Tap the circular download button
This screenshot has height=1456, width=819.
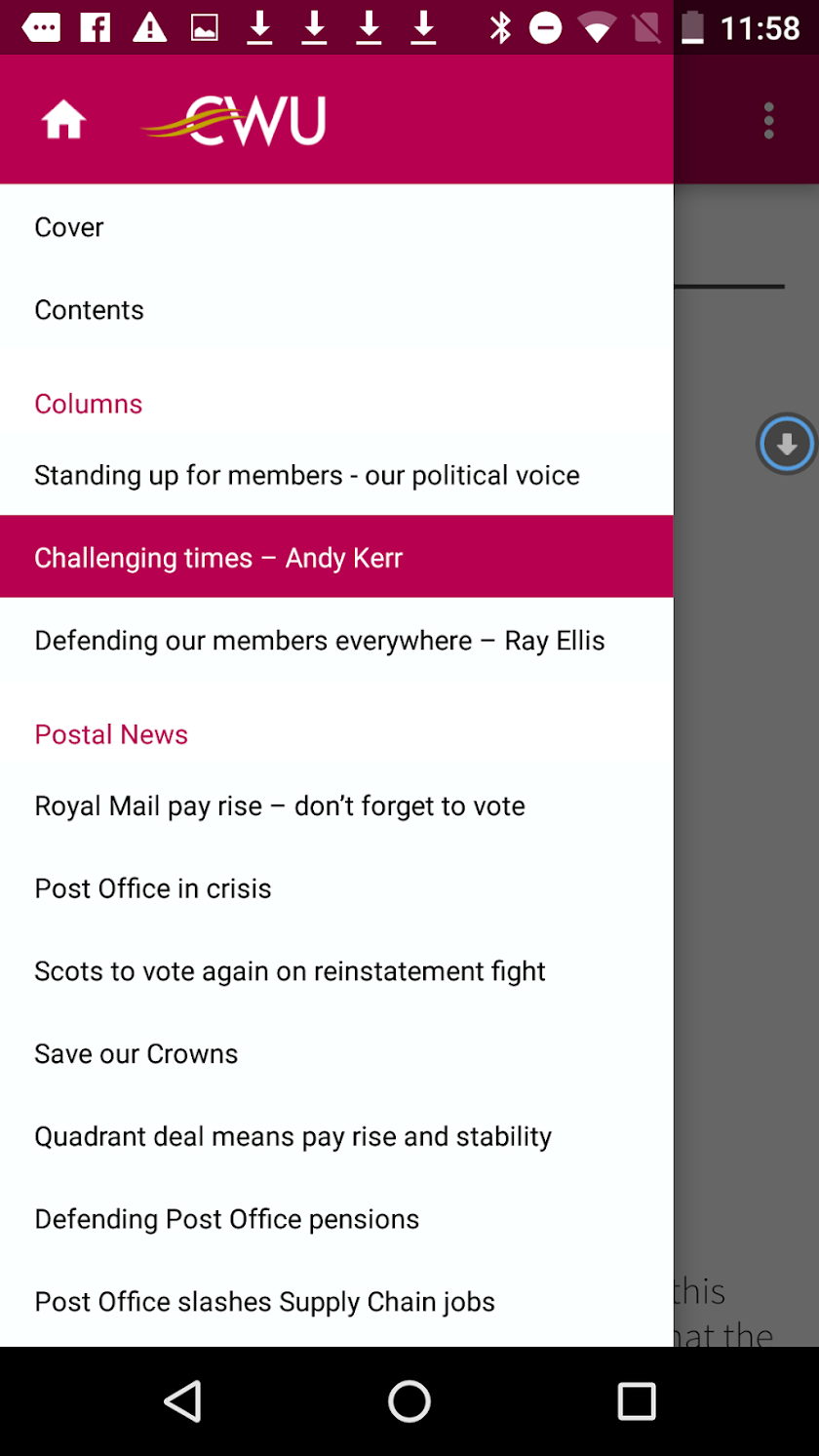(x=787, y=445)
